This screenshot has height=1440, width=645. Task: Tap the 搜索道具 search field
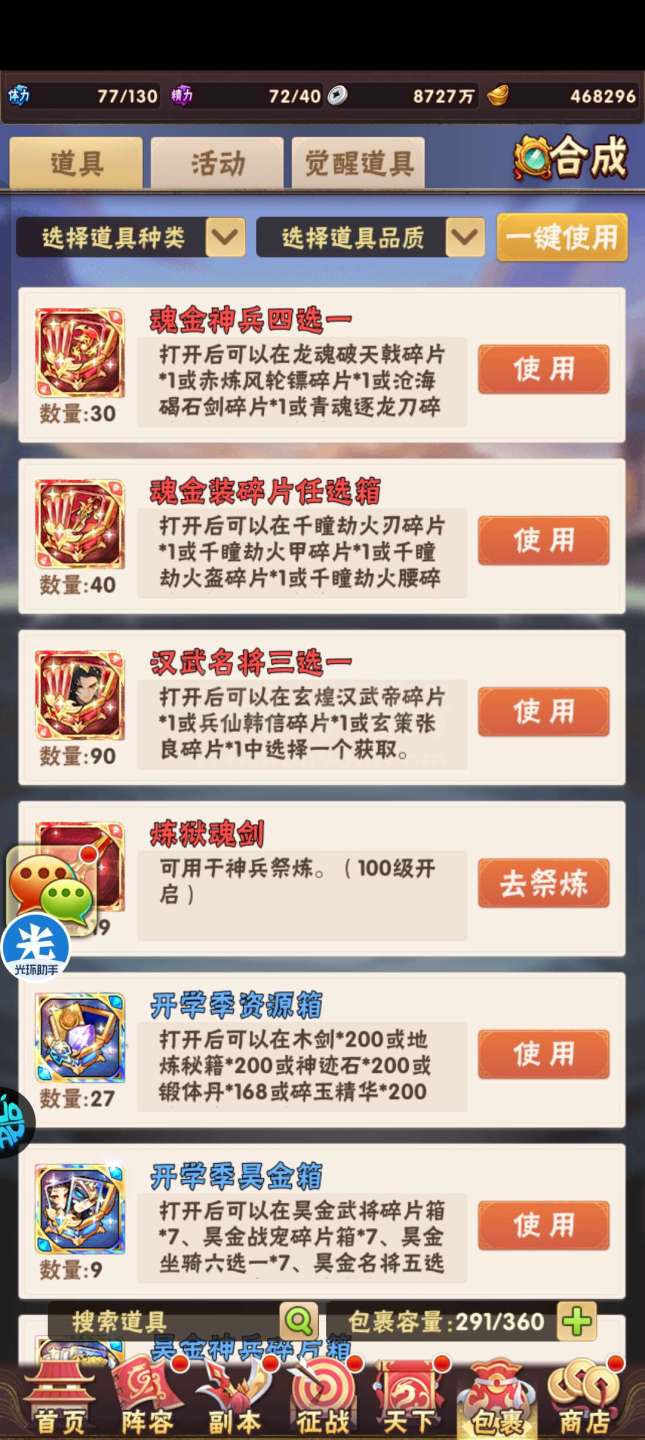click(160, 1322)
